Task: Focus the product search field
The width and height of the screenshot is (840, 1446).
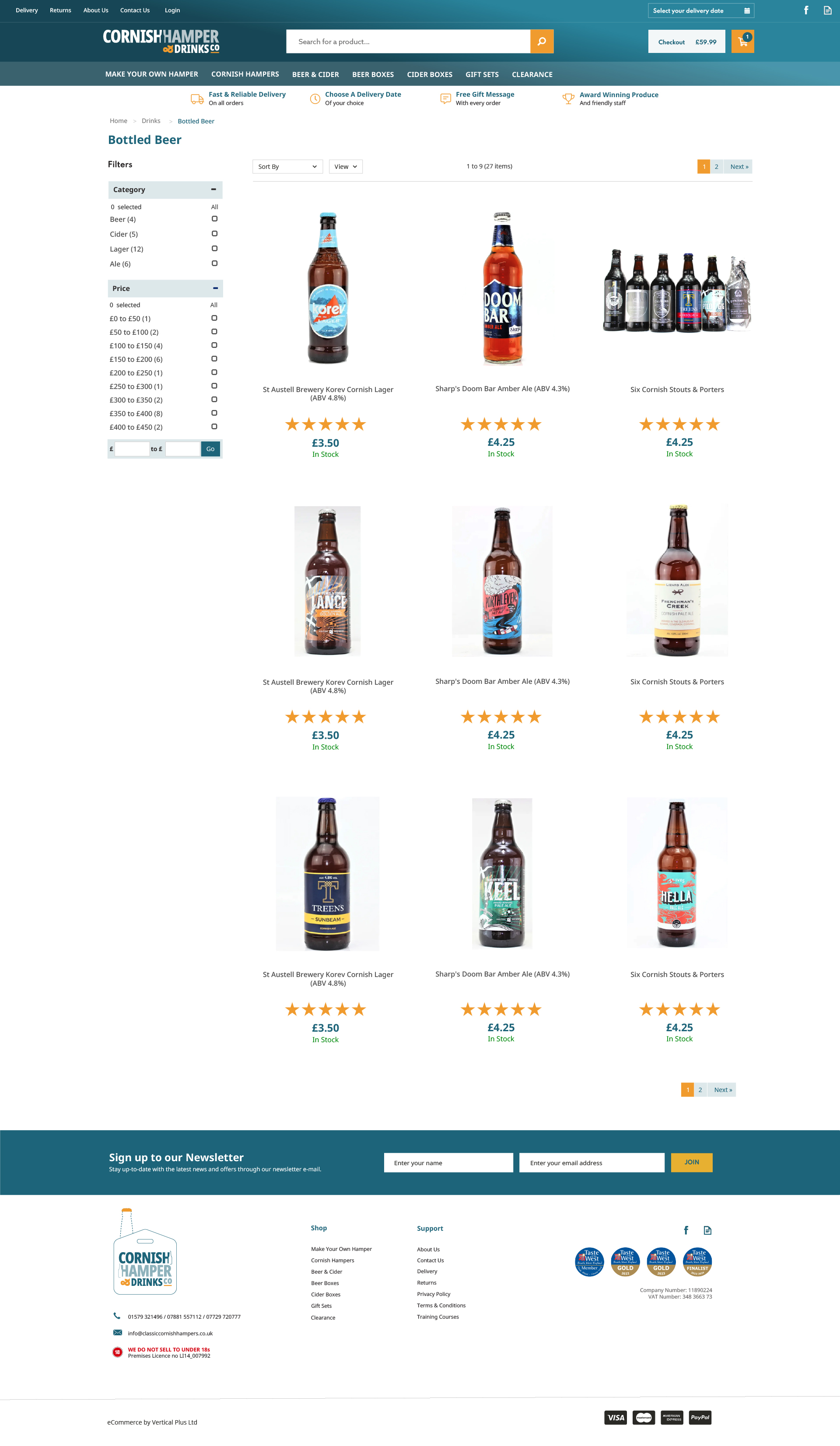Action: click(408, 41)
